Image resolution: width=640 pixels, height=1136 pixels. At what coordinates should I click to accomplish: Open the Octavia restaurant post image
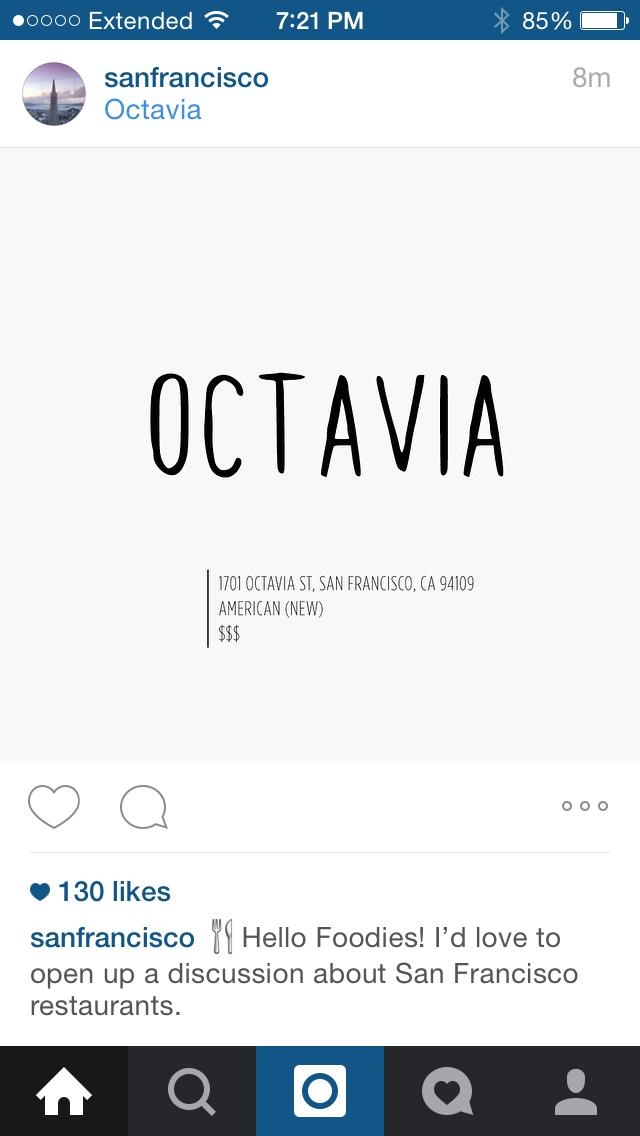click(x=320, y=455)
